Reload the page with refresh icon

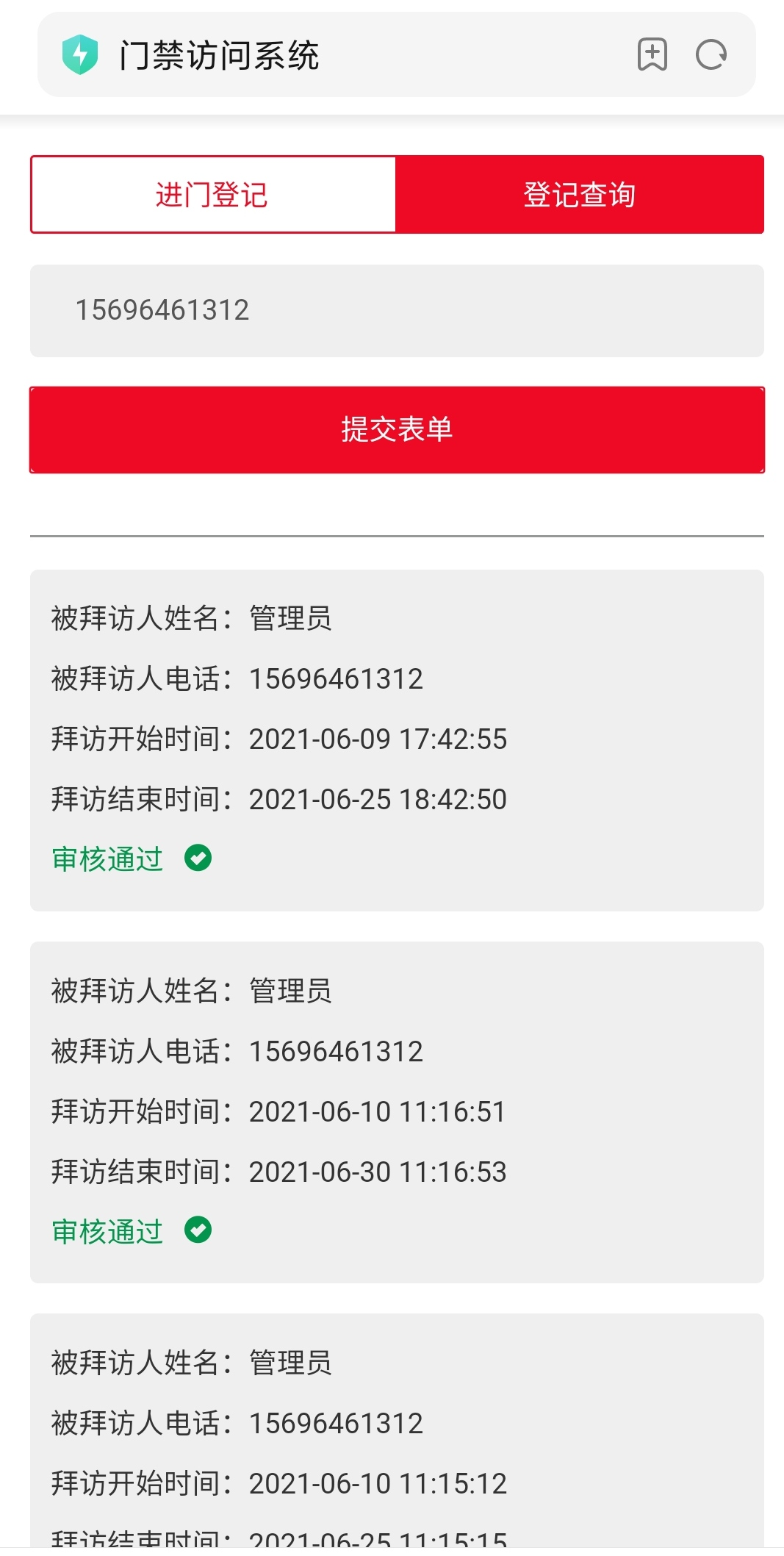pyautogui.click(x=711, y=54)
